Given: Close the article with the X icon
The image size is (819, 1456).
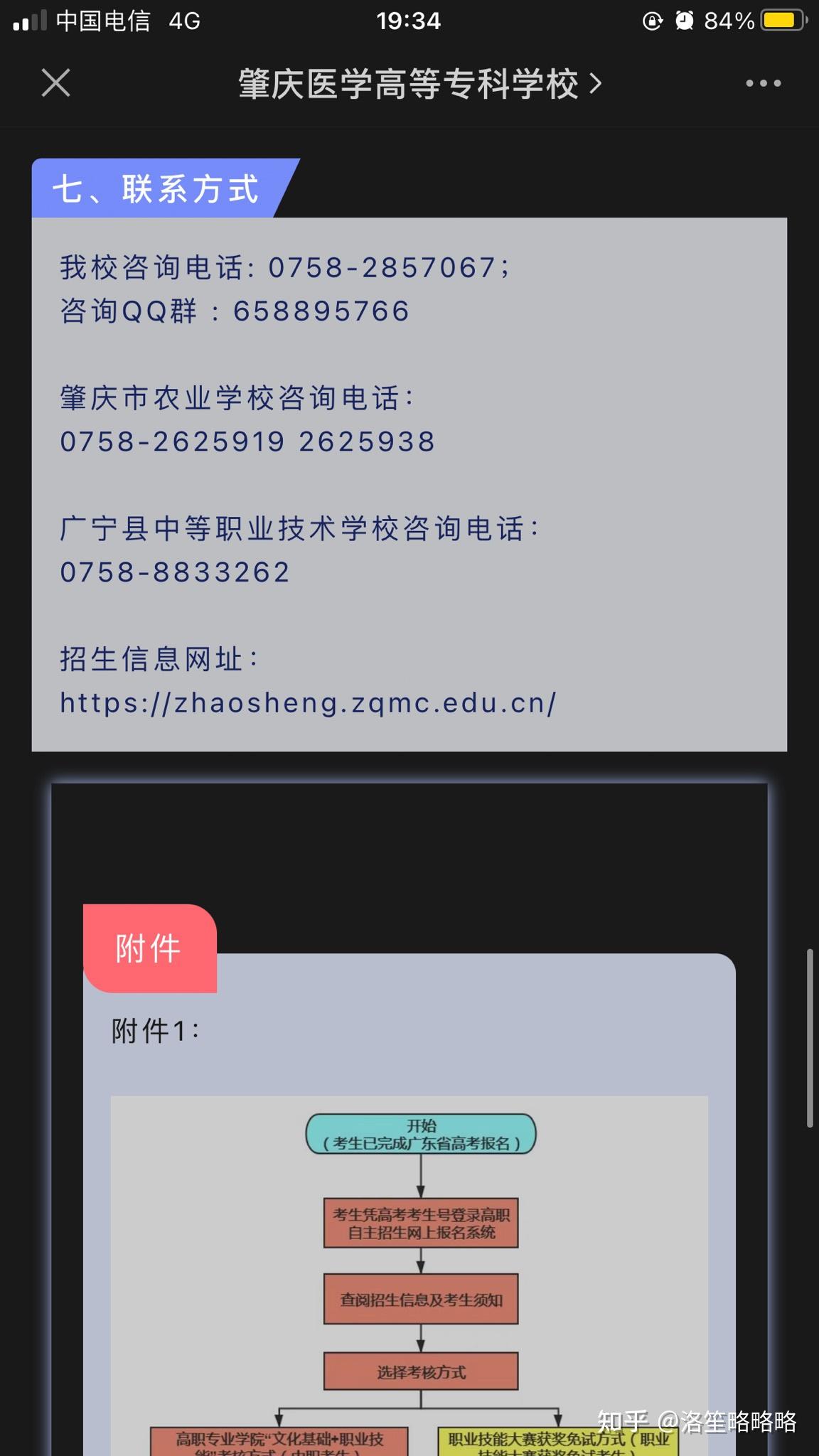Looking at the screenshot, I should click(55, 83).
